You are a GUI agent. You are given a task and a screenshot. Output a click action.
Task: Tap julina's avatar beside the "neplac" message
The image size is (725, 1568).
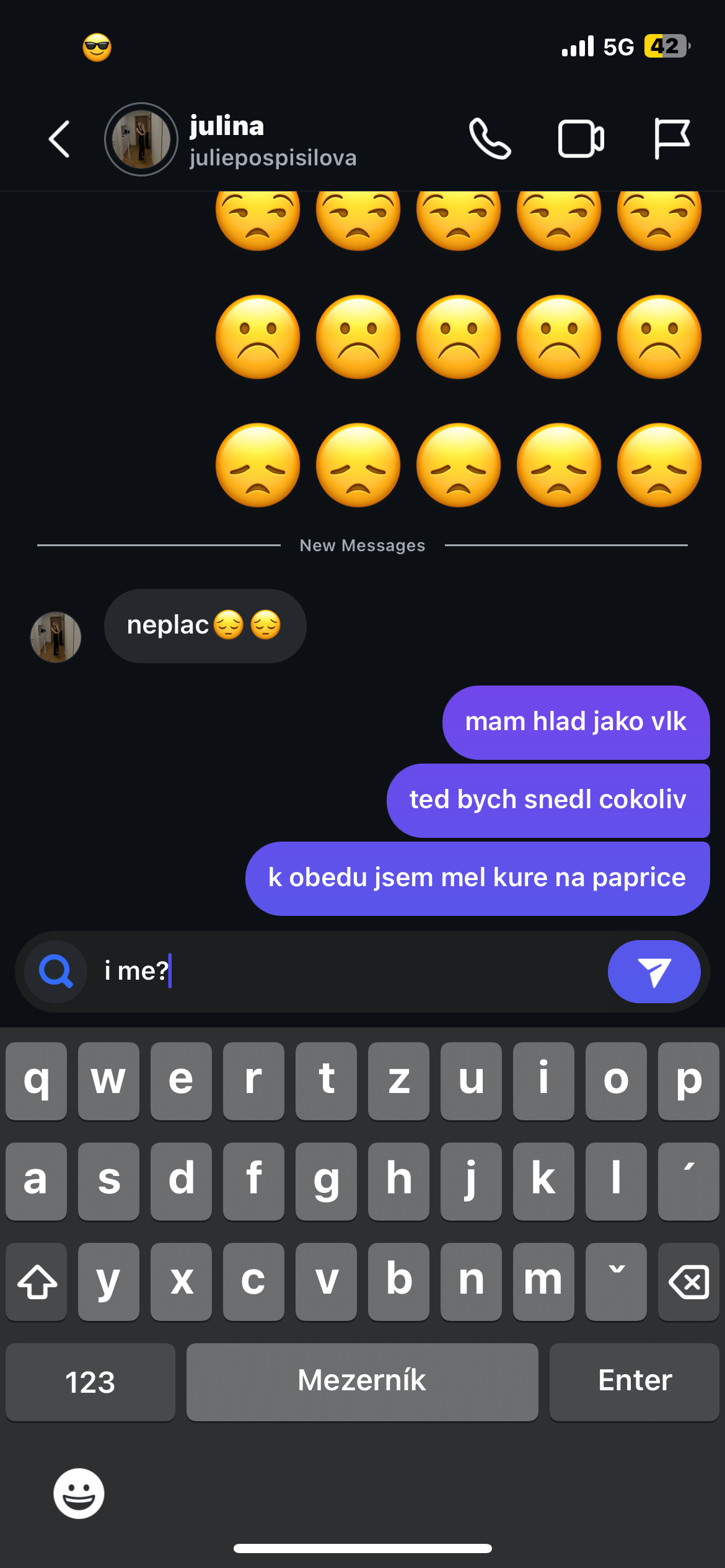coord(56,637)
